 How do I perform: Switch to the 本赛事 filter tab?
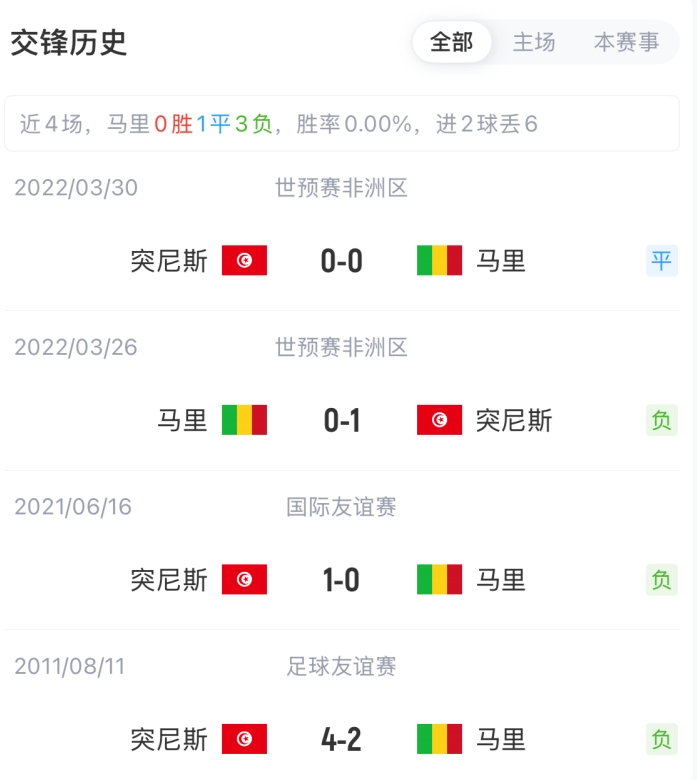point(626,43)
